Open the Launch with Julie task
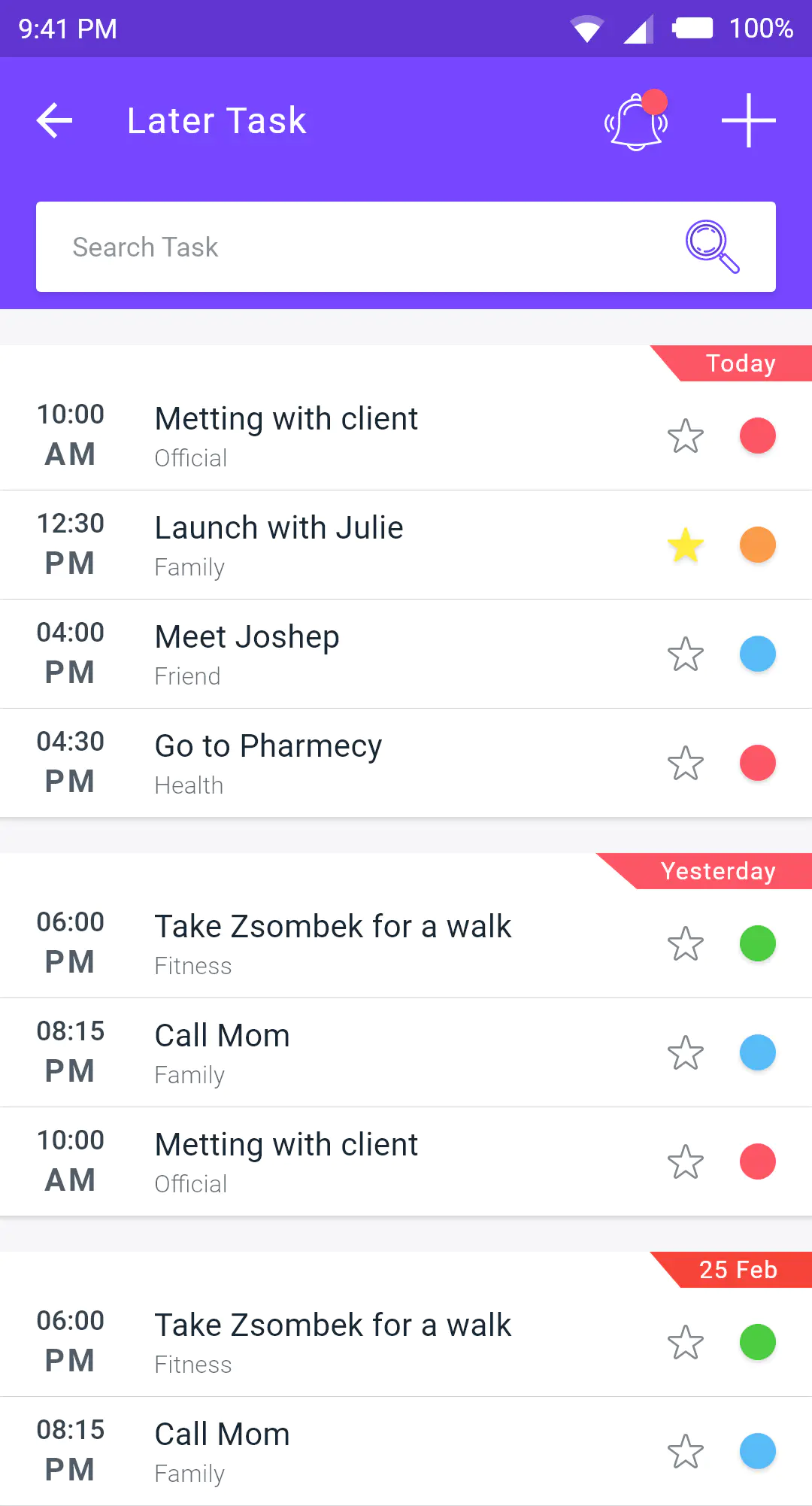 click(x=406, y=545)
